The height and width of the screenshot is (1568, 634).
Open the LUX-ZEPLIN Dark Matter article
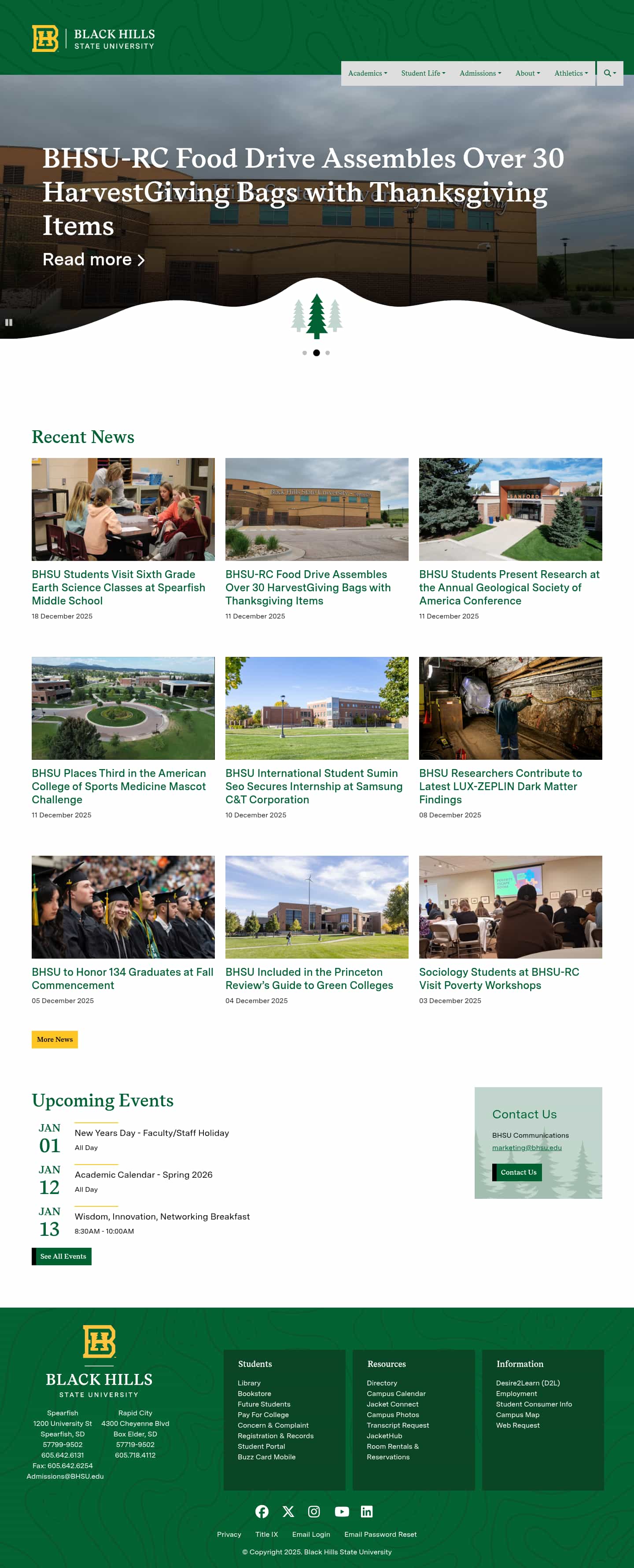pyautogui.click(x=500, y=786)
